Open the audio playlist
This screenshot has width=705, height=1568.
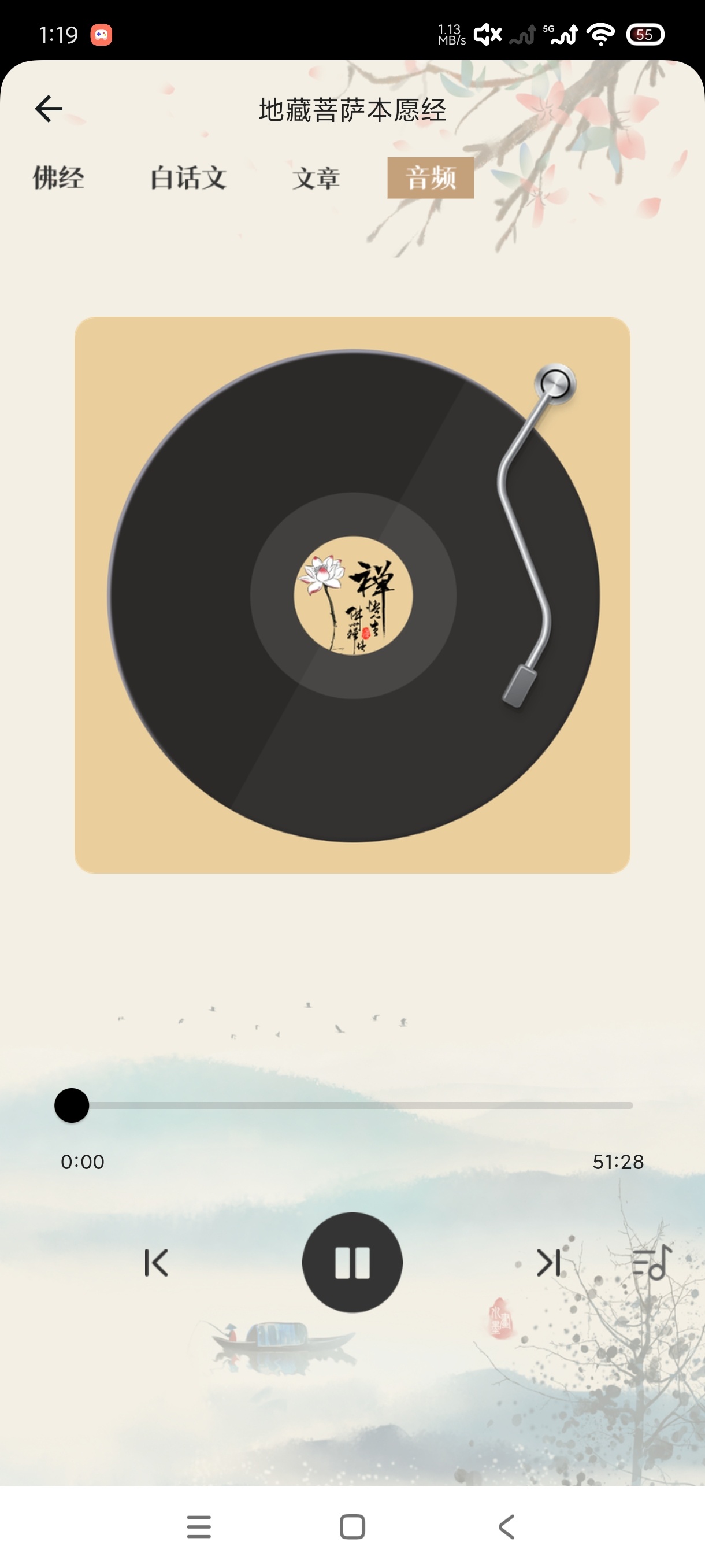(651, 1262)
